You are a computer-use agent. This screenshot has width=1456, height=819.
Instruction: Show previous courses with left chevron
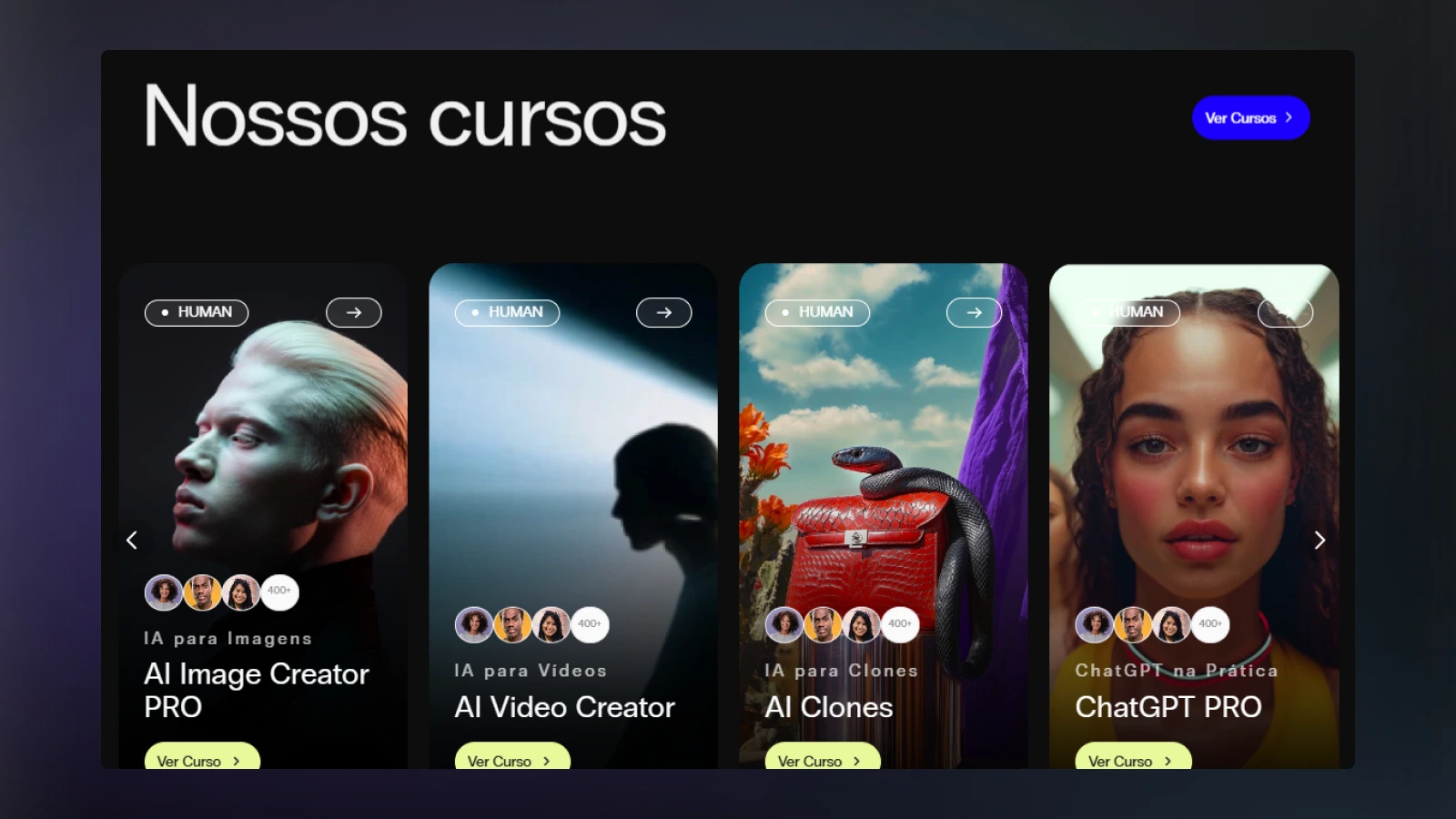[x=132, y=541]
